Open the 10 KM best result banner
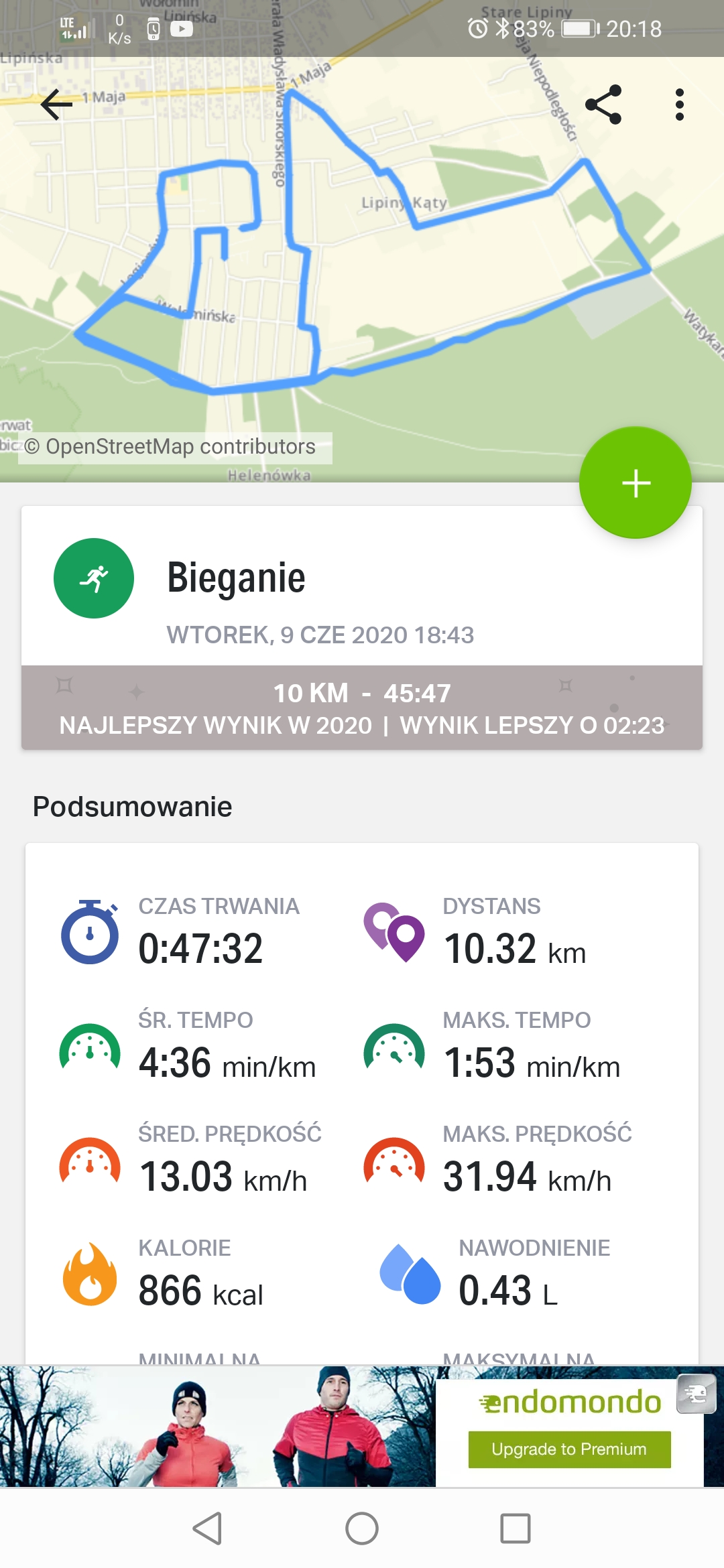The image size is (724, 1568). (362, 708)
